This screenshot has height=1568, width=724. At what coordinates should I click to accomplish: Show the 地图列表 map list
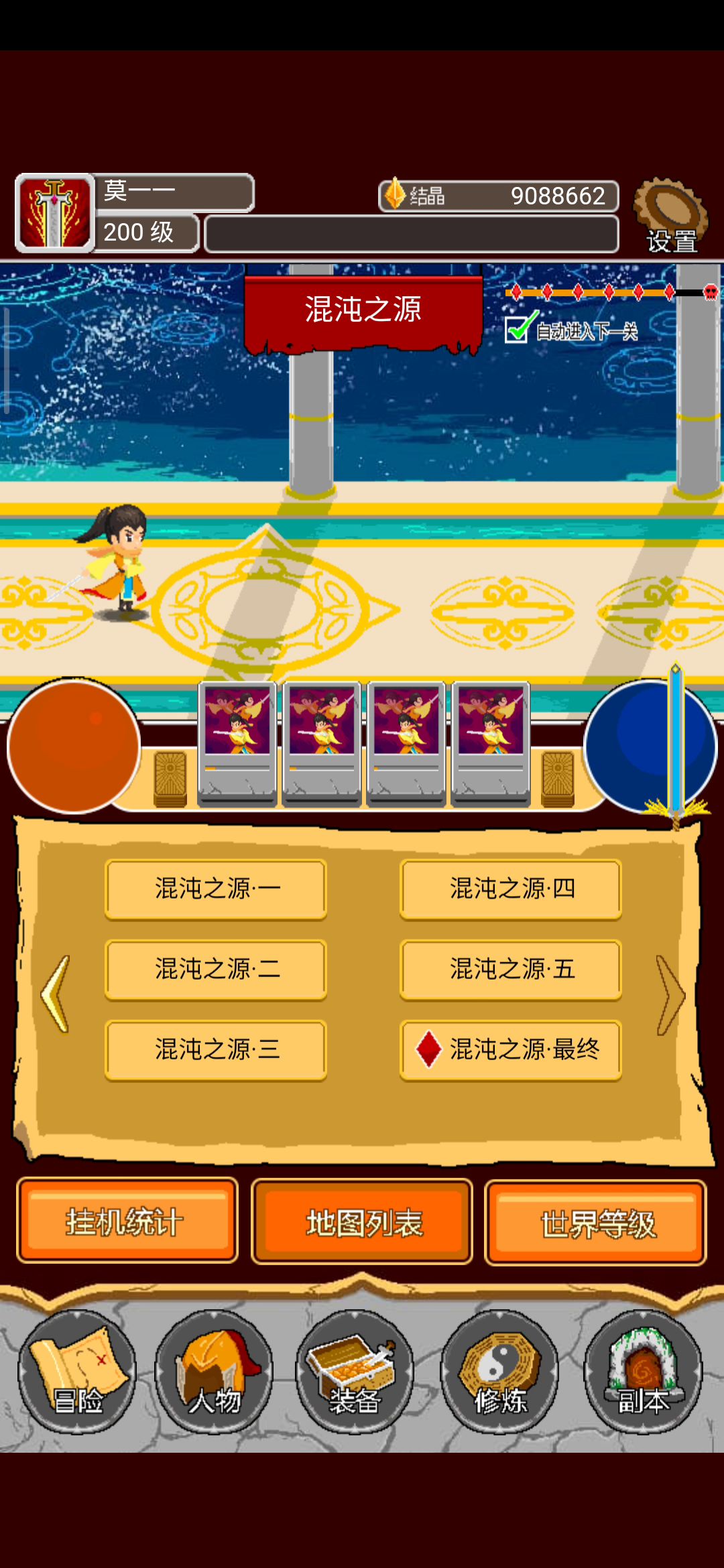tap(362, 1222)
